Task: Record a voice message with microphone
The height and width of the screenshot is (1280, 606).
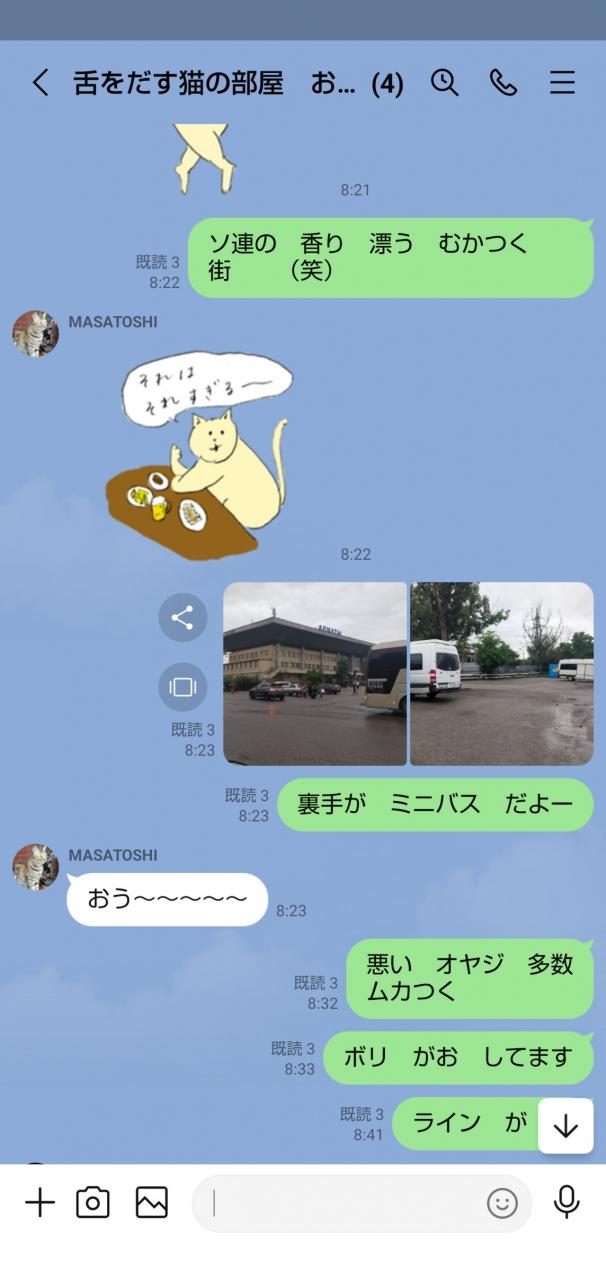Action: pos(567,1202)
